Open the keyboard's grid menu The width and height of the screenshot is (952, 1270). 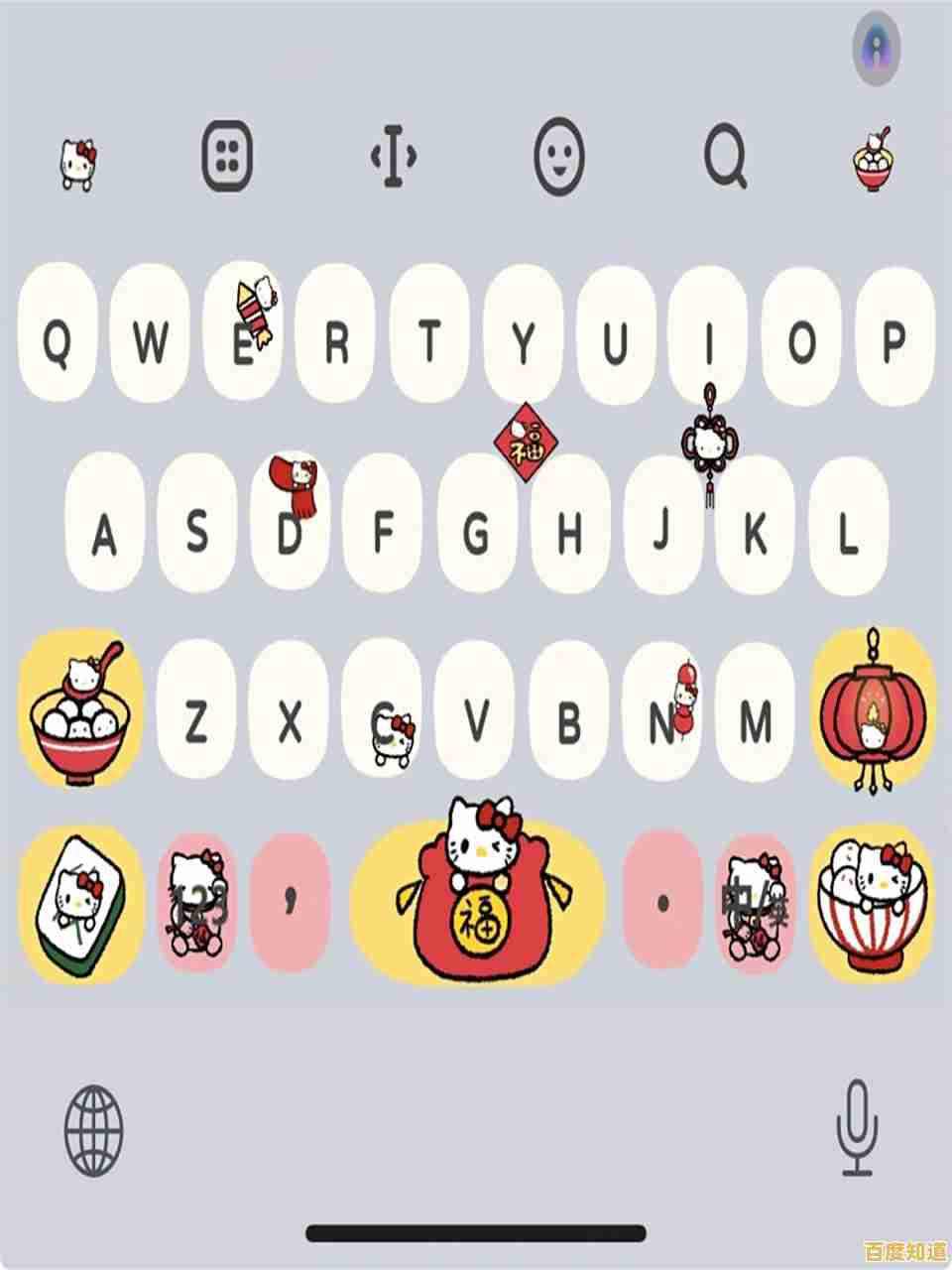227,156
